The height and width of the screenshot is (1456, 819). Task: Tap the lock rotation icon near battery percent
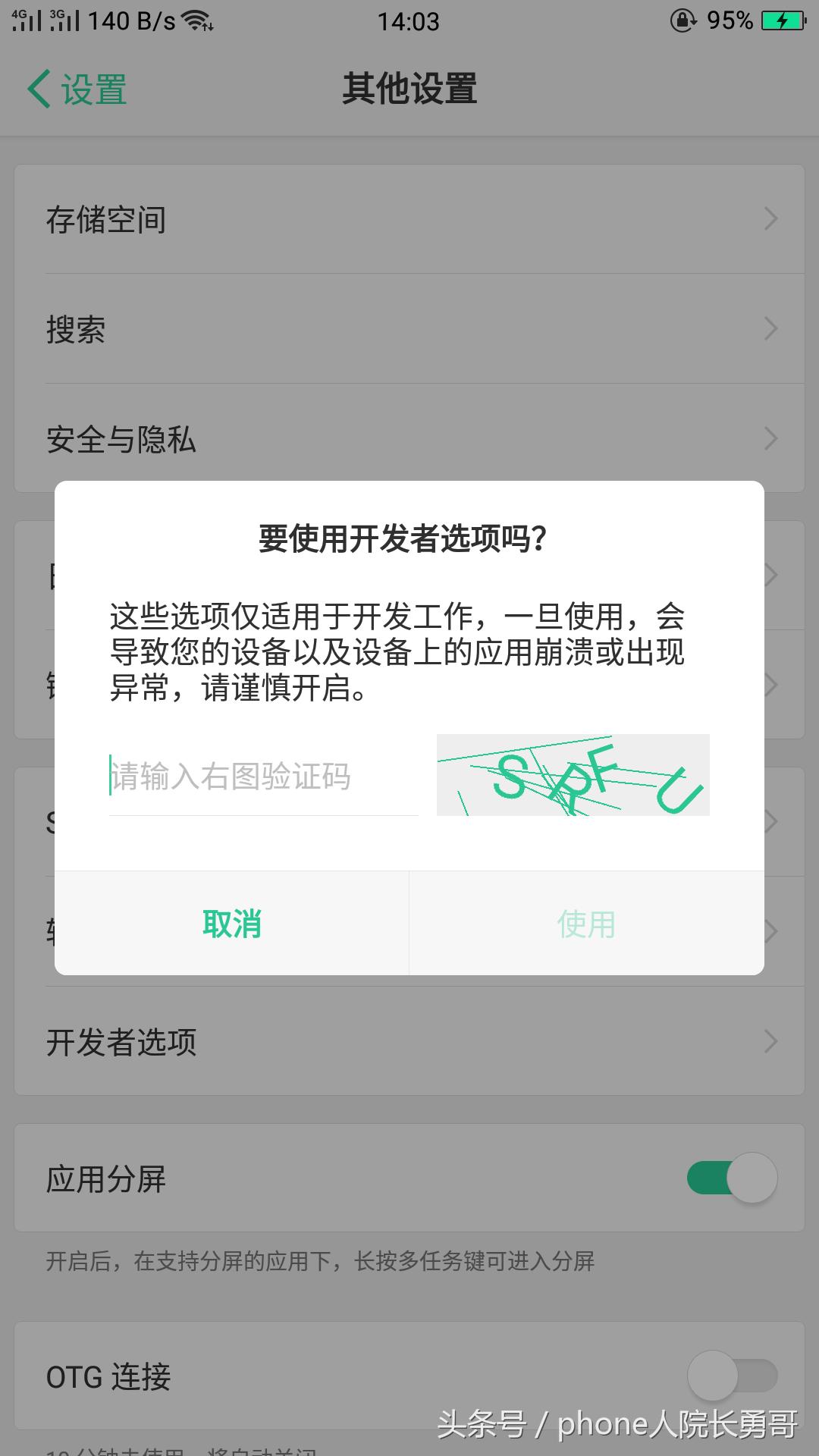(682, 20)
